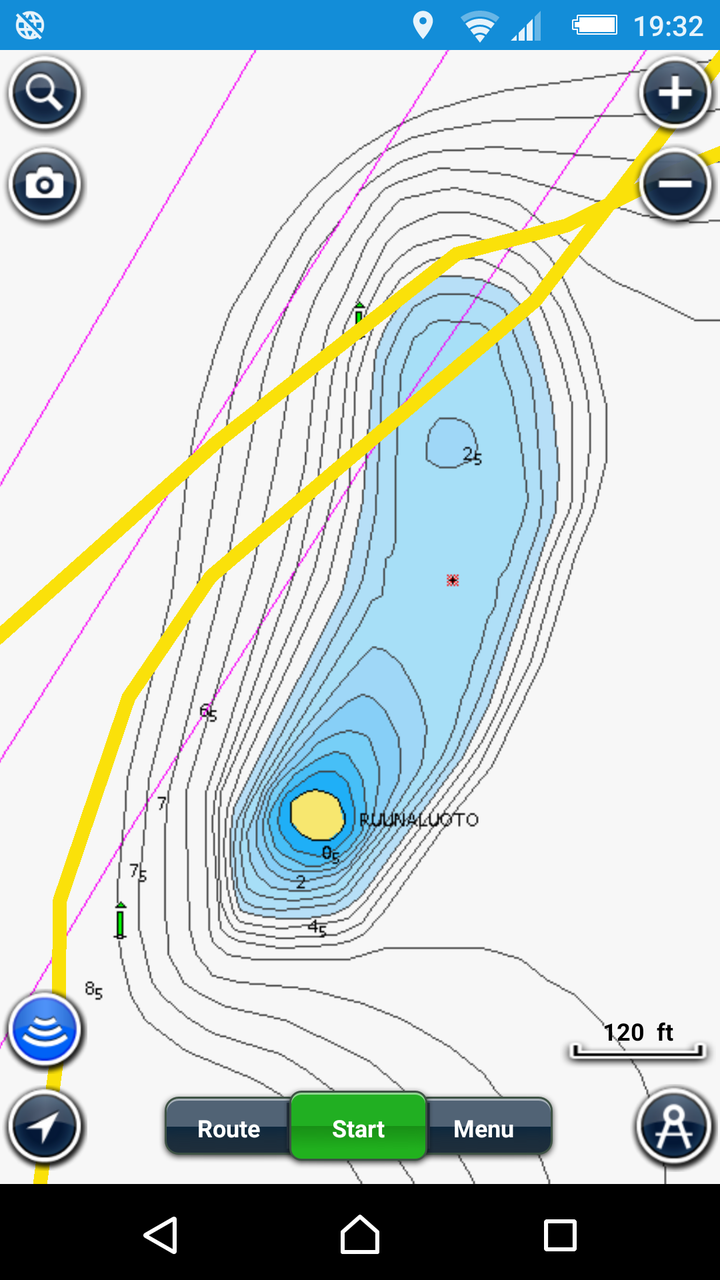Center map on current location arrow
720x1280 pixels.
(44, 1127)
